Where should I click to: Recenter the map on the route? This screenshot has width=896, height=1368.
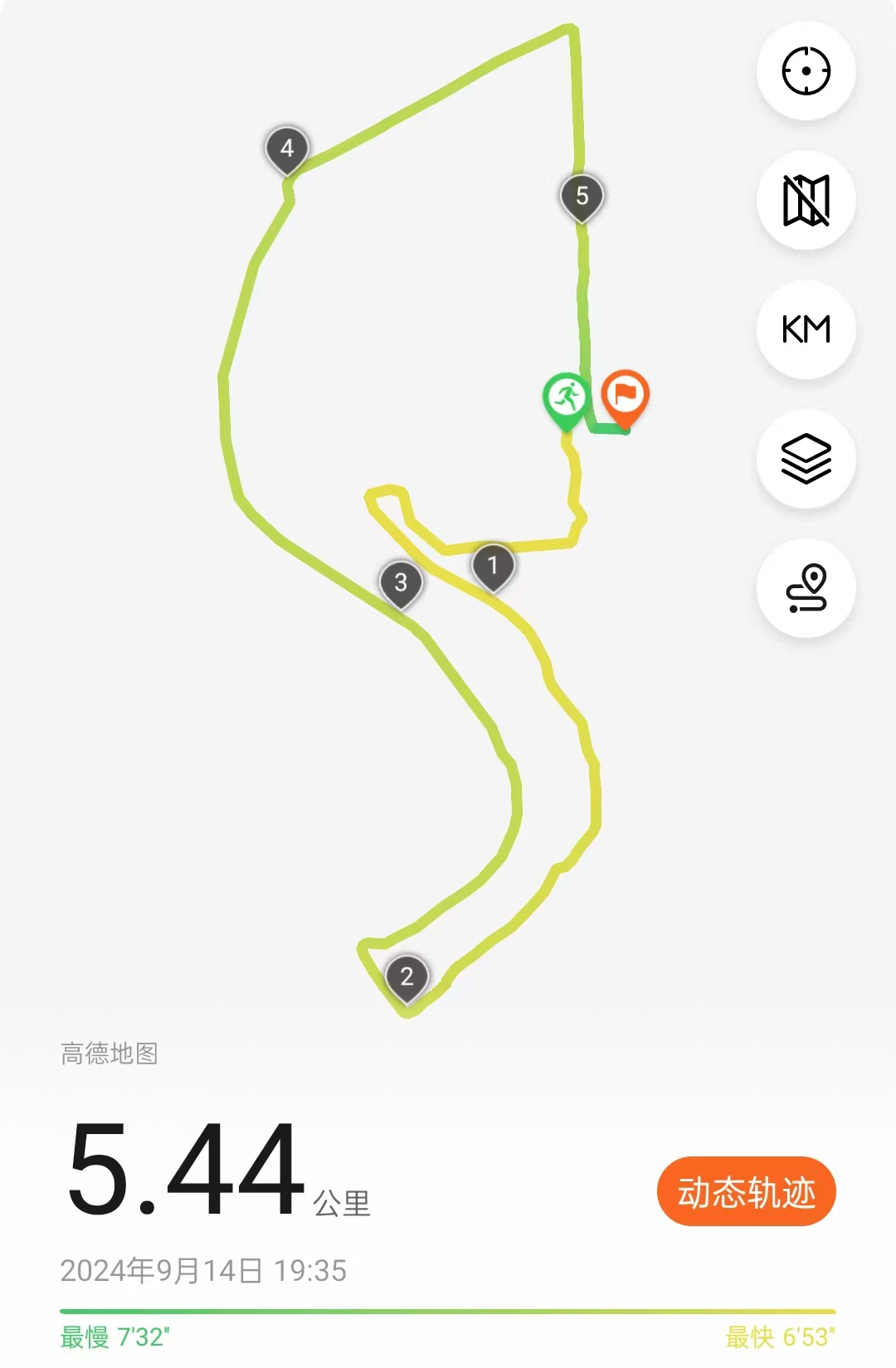[x=806, y=71]
